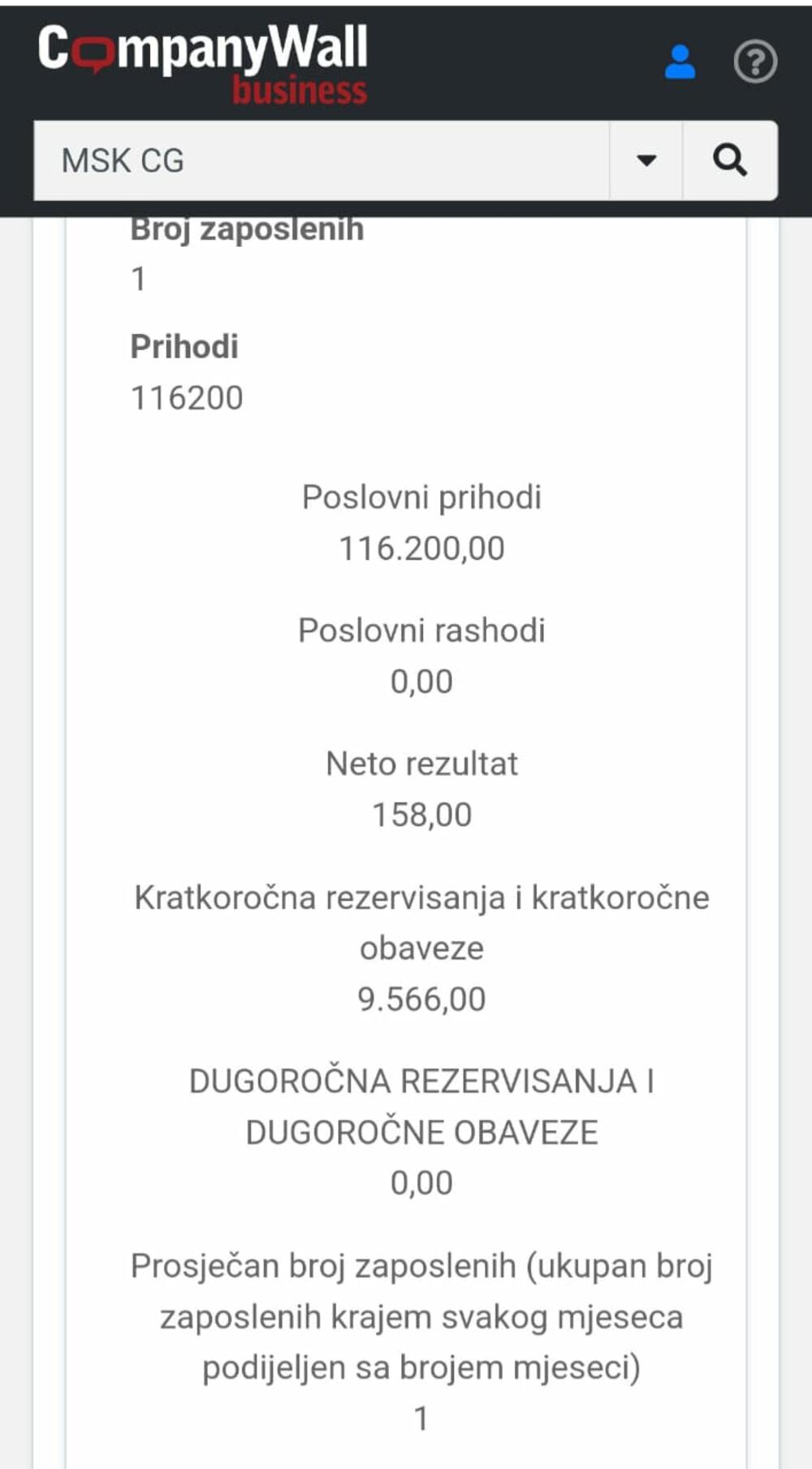The height and width of the screenshot is (1469, 812).
Task: Click the 'Poslovni prihodi' label
Action: pos(422,497)
